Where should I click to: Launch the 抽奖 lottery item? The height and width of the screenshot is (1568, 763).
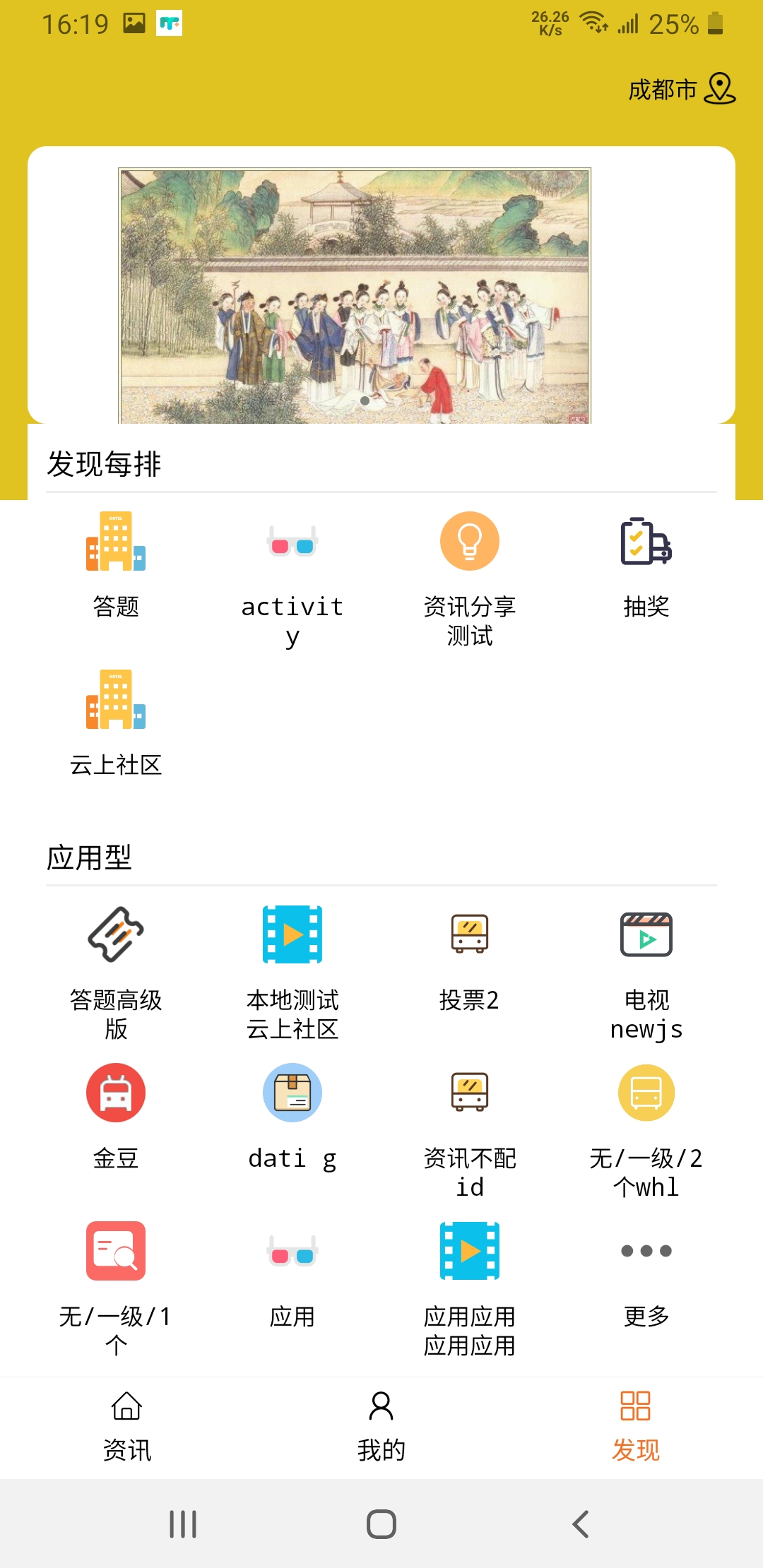coord(646,565)
